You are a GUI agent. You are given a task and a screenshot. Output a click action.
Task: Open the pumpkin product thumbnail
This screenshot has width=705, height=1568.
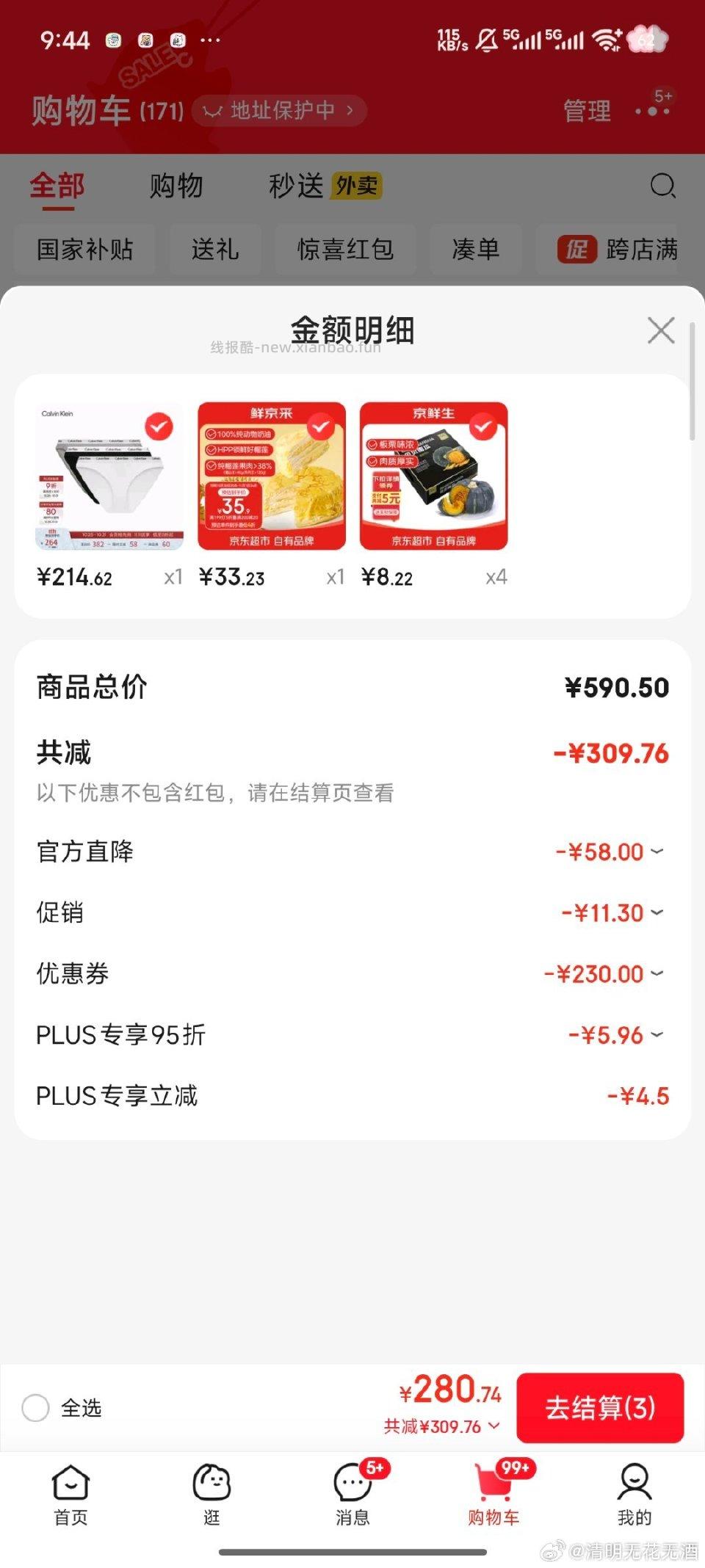pos(433,477)
